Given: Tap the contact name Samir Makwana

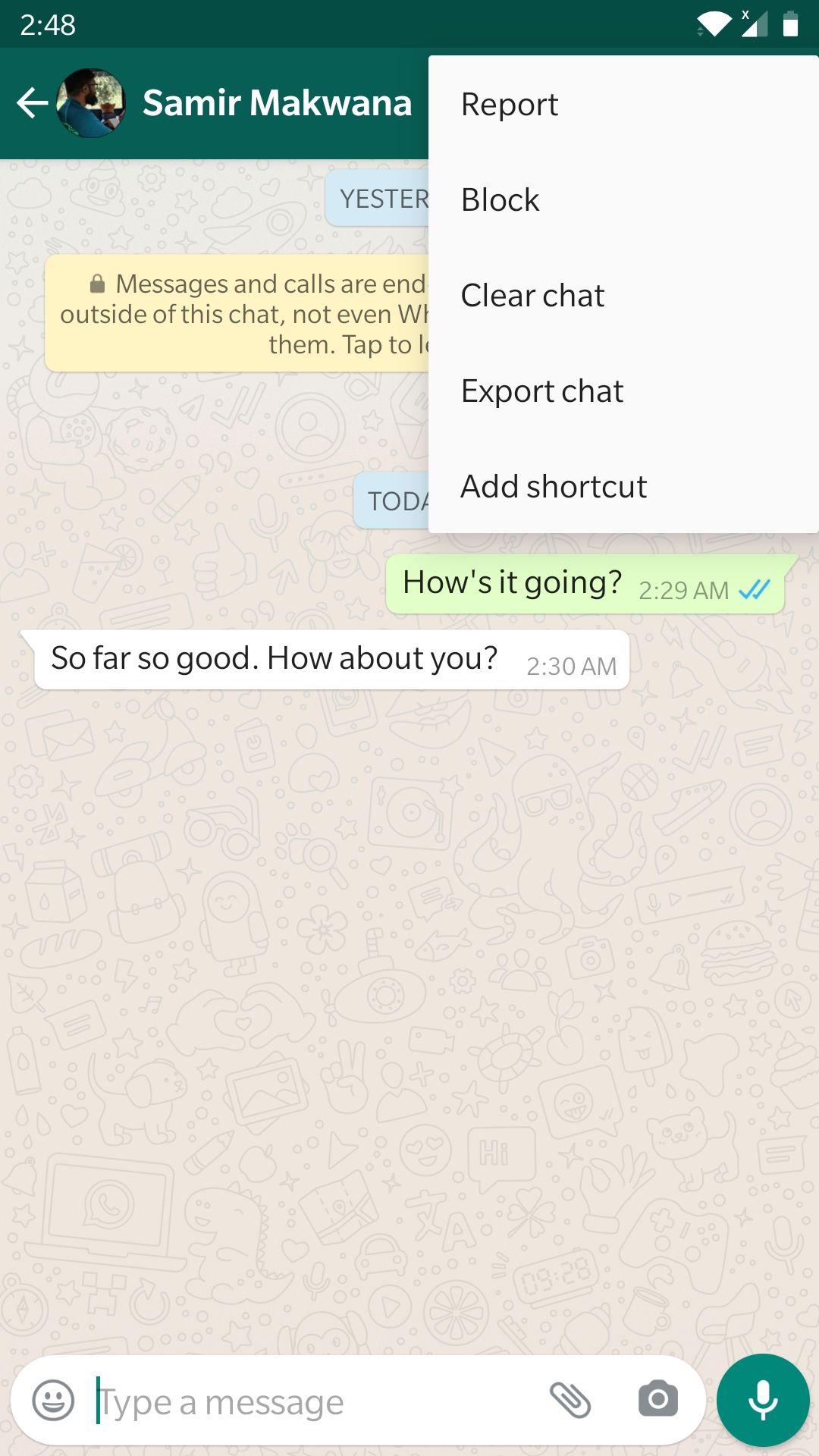Looking at the screenshot, I should pos(276,103).
